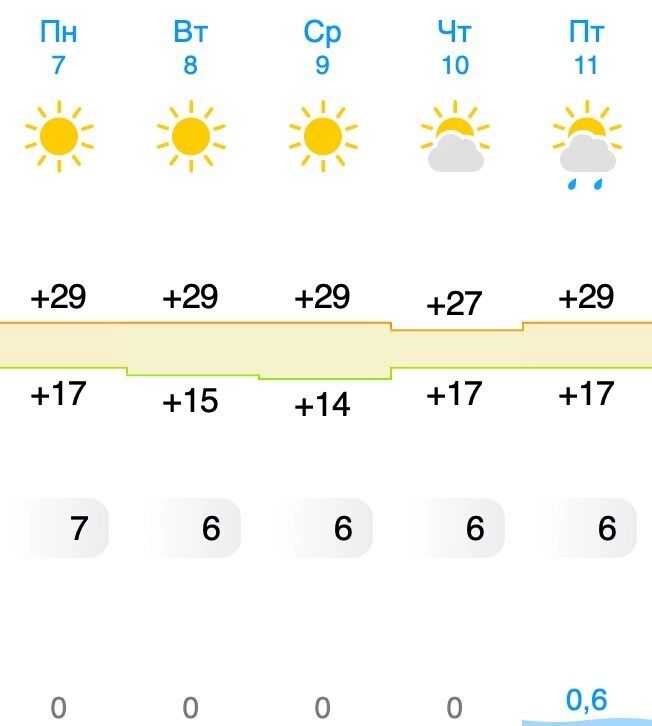652x726 pixels.
Task: Tap the Чт 10 day heading
Action: pos(454,47)
